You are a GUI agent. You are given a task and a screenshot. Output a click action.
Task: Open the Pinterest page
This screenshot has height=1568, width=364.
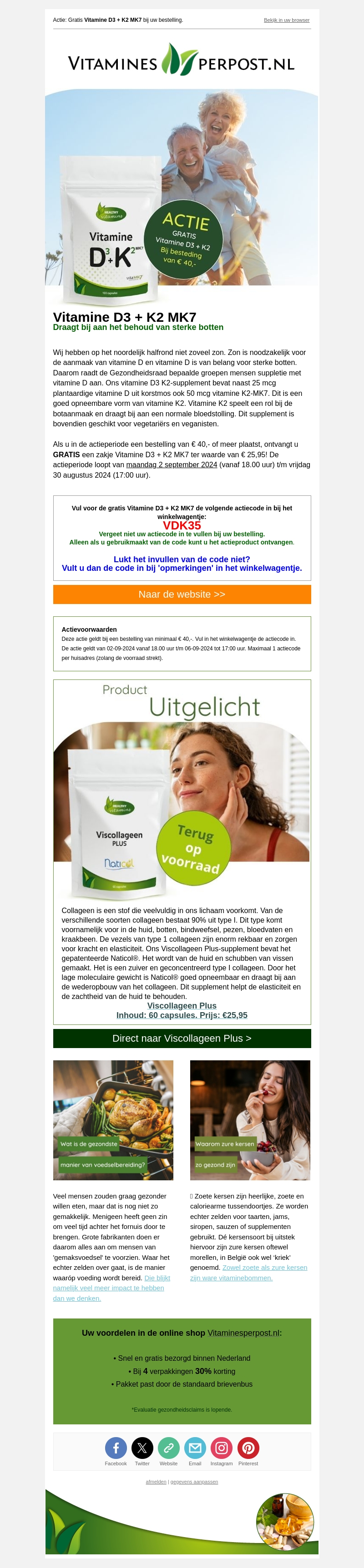(x=248, y=1448)
